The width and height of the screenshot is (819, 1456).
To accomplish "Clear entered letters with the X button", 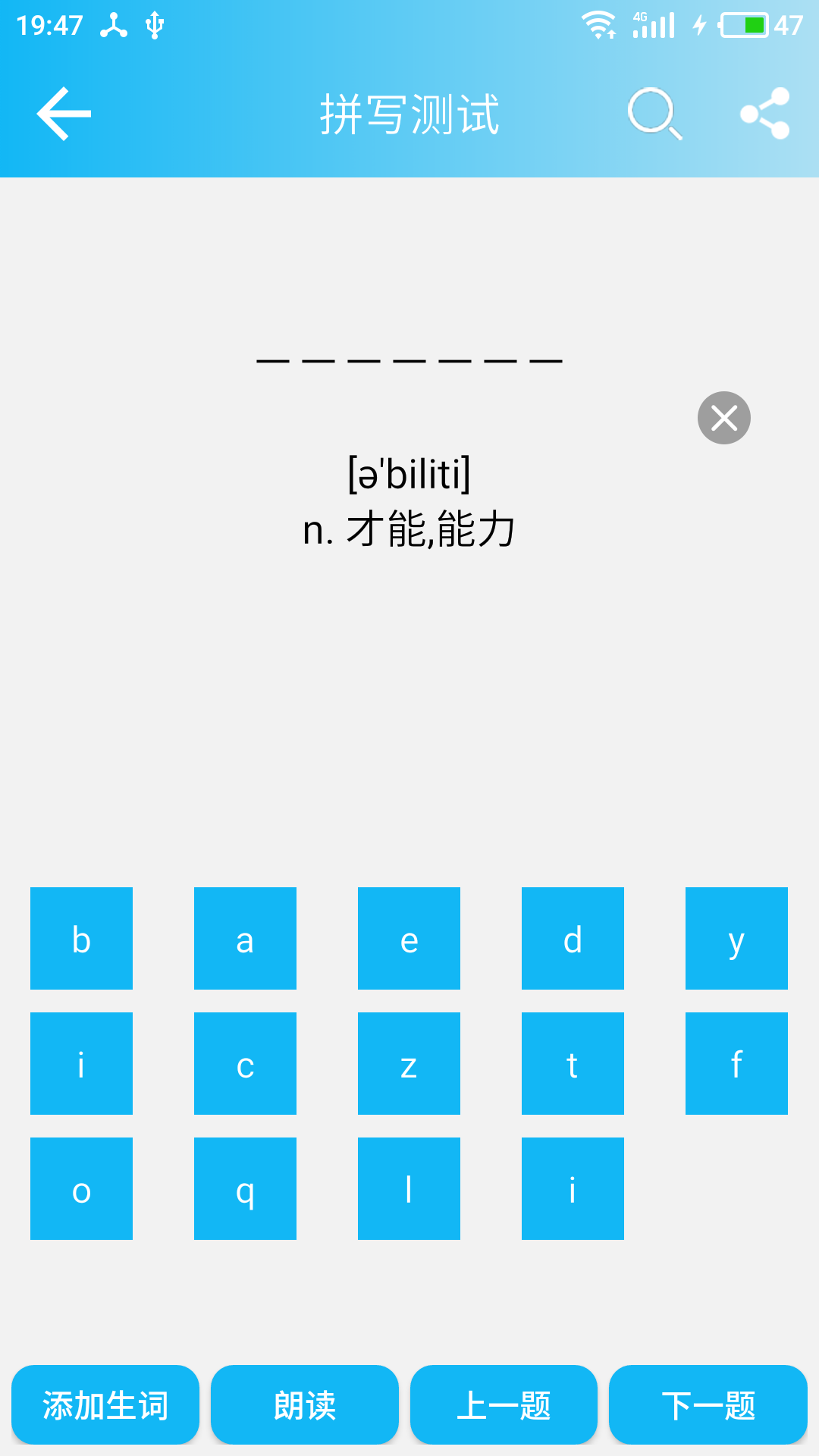I will point(723,418).
